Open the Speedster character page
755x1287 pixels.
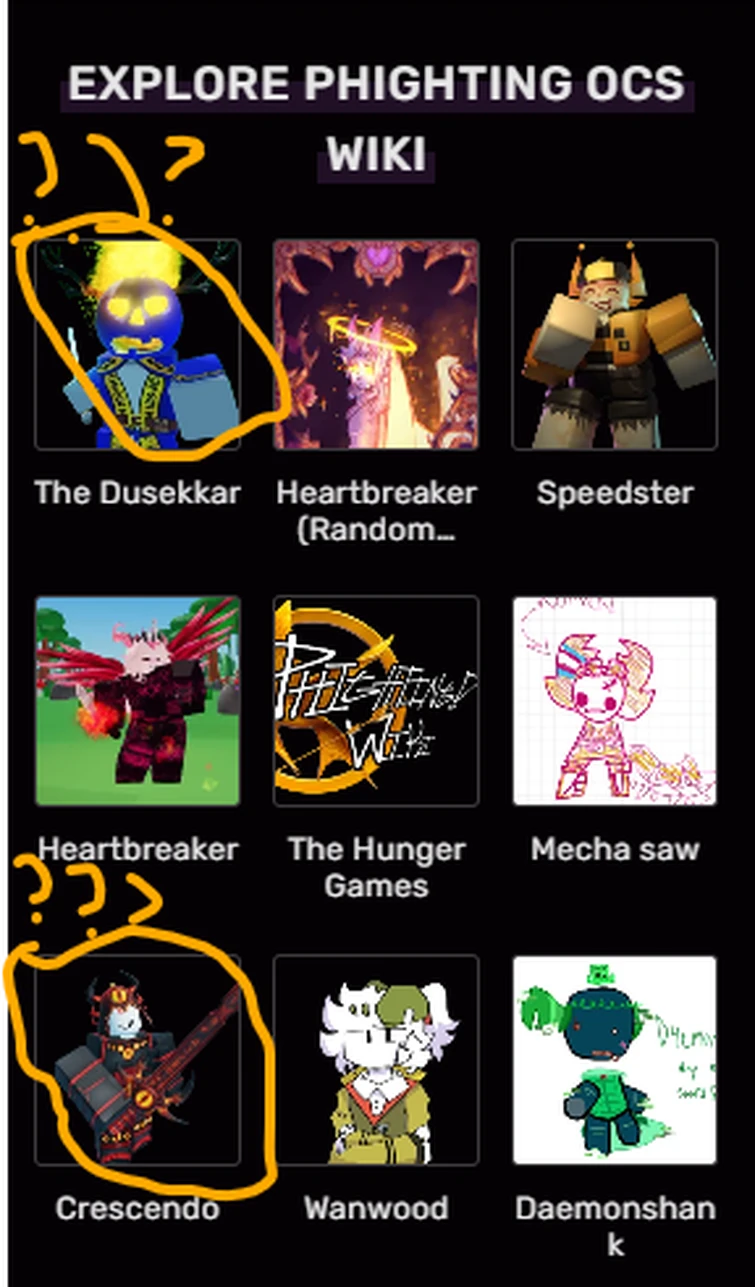click(615, 345)
